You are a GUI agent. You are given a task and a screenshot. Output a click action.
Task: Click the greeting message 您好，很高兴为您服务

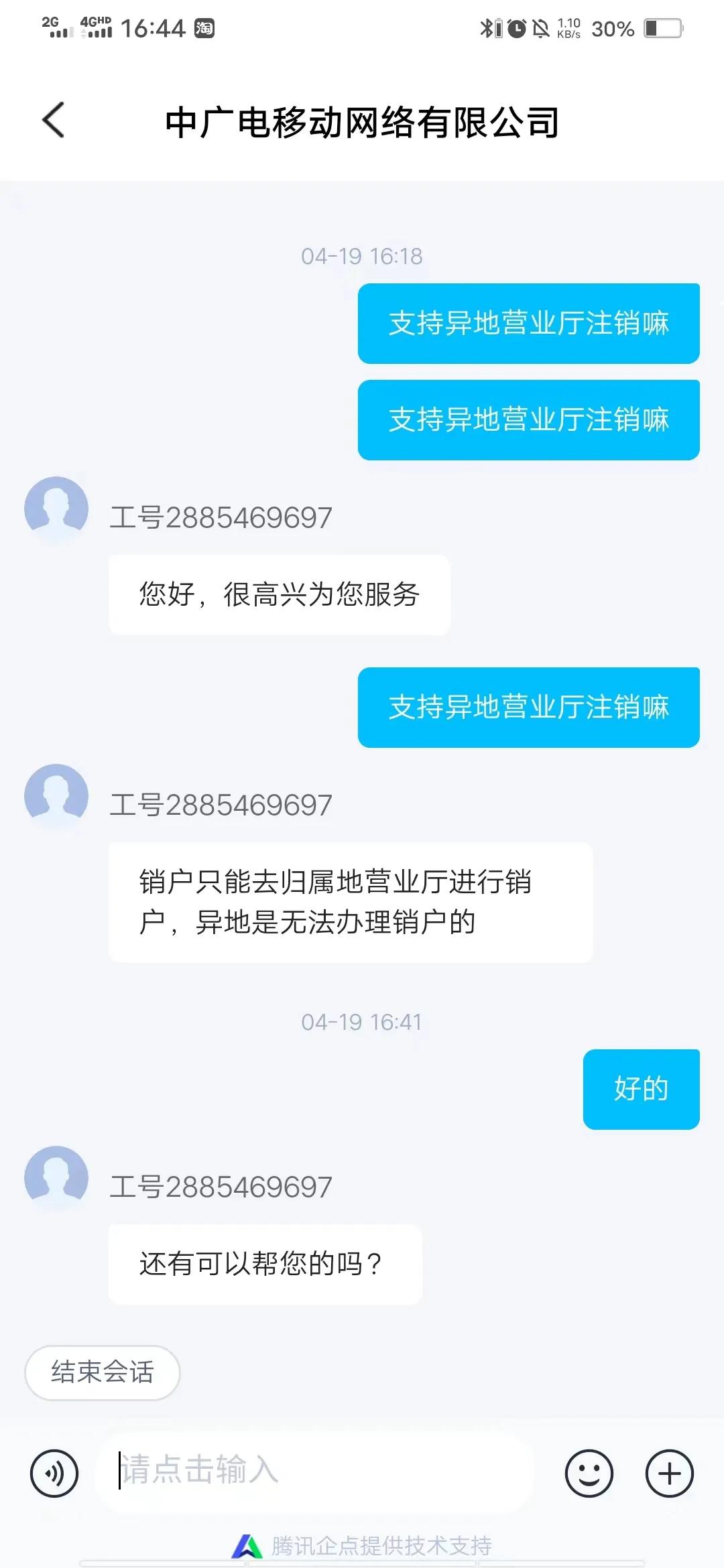[279, 594]
